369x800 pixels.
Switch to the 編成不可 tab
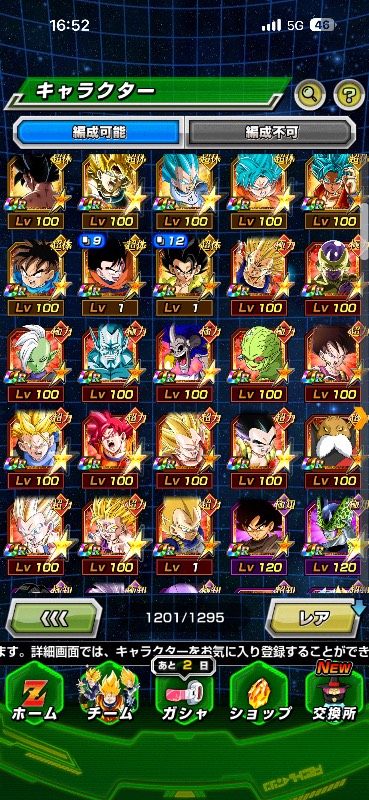[x=271, y=133]
